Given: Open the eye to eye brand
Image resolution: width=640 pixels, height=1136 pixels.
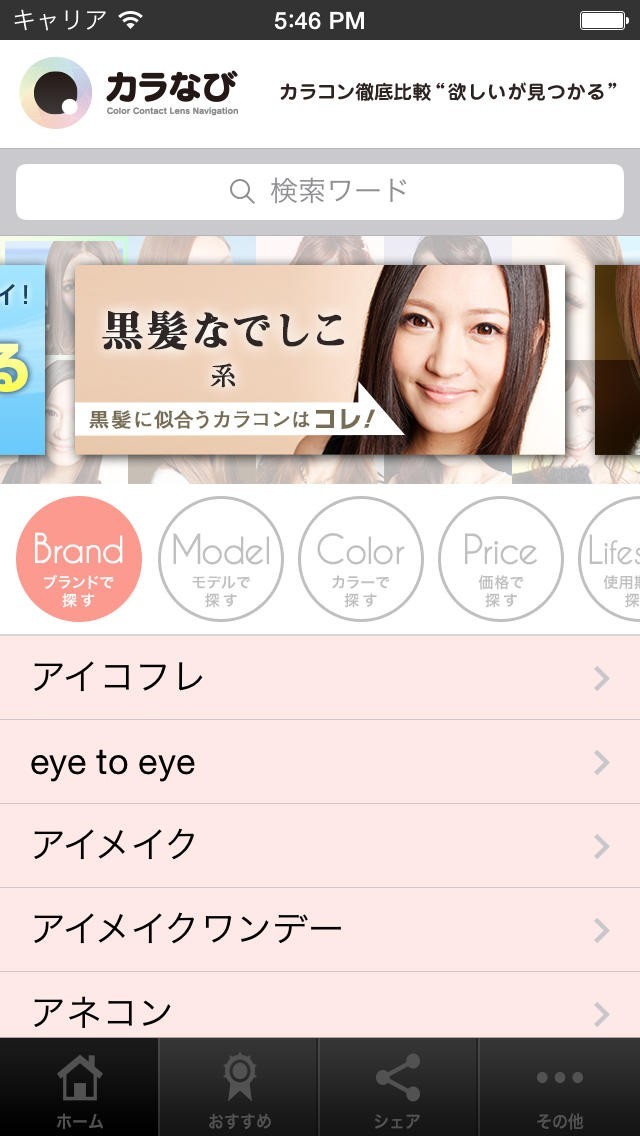Looking at the screenshot, I should [x=320, y=763].
